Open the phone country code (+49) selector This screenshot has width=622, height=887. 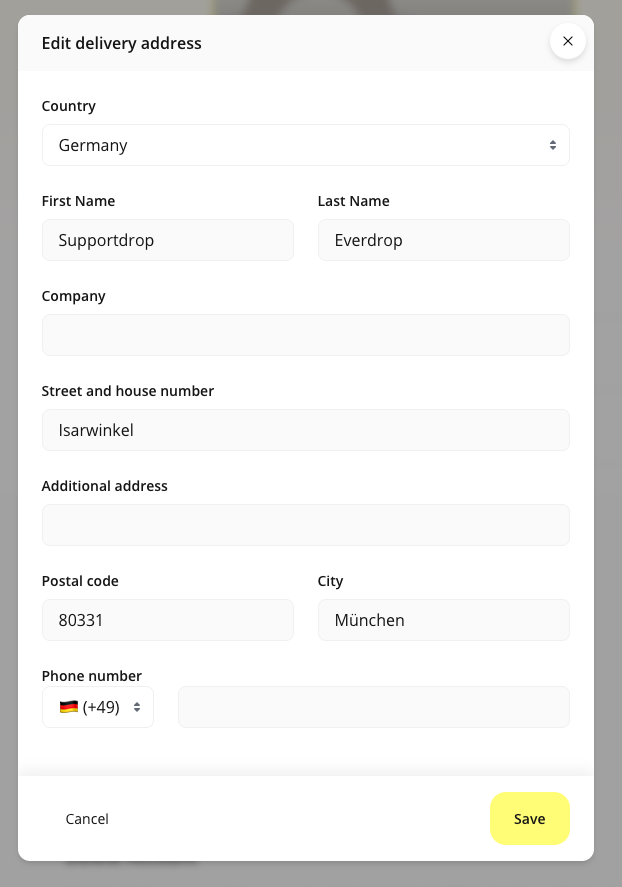click(98, 707)
